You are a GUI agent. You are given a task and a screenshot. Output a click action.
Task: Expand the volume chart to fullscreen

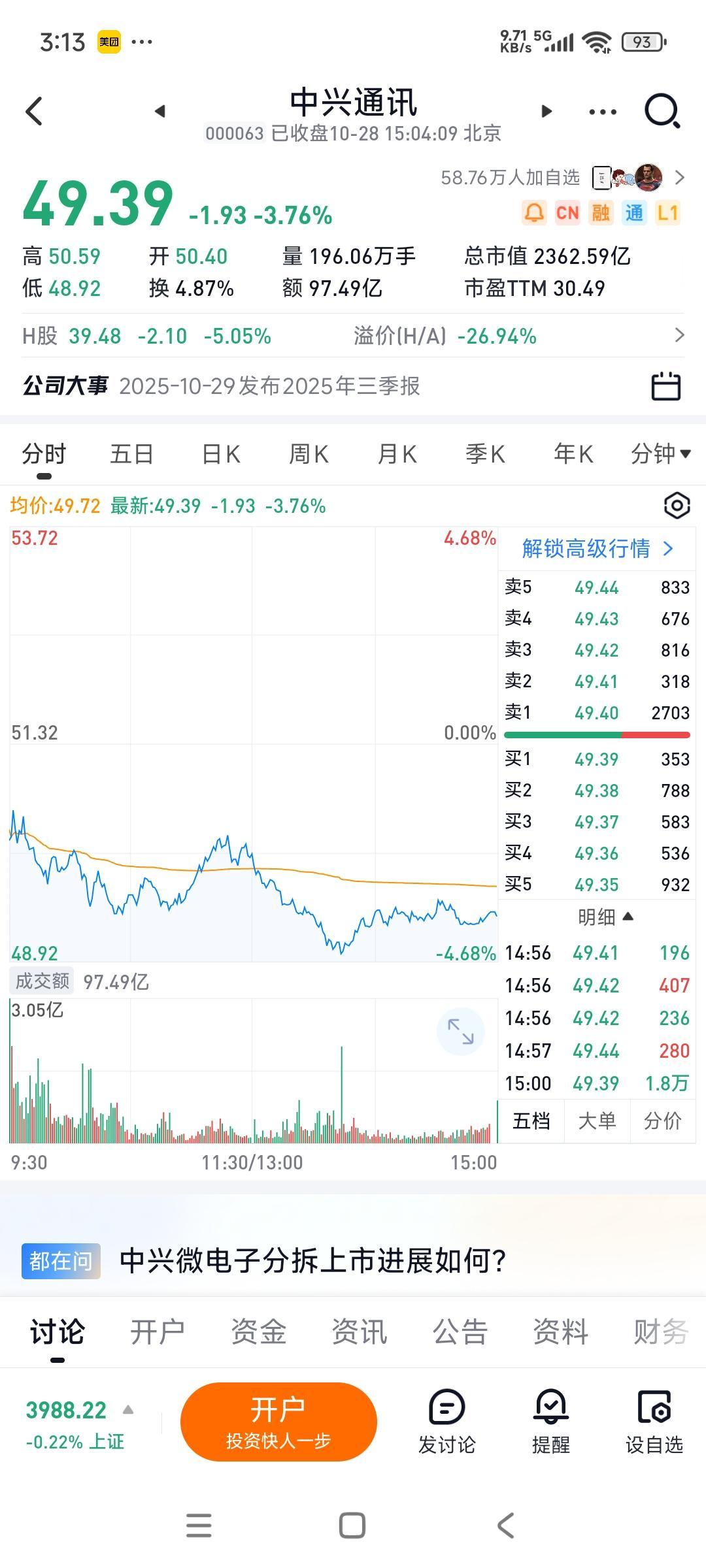tap(461, 1029)
